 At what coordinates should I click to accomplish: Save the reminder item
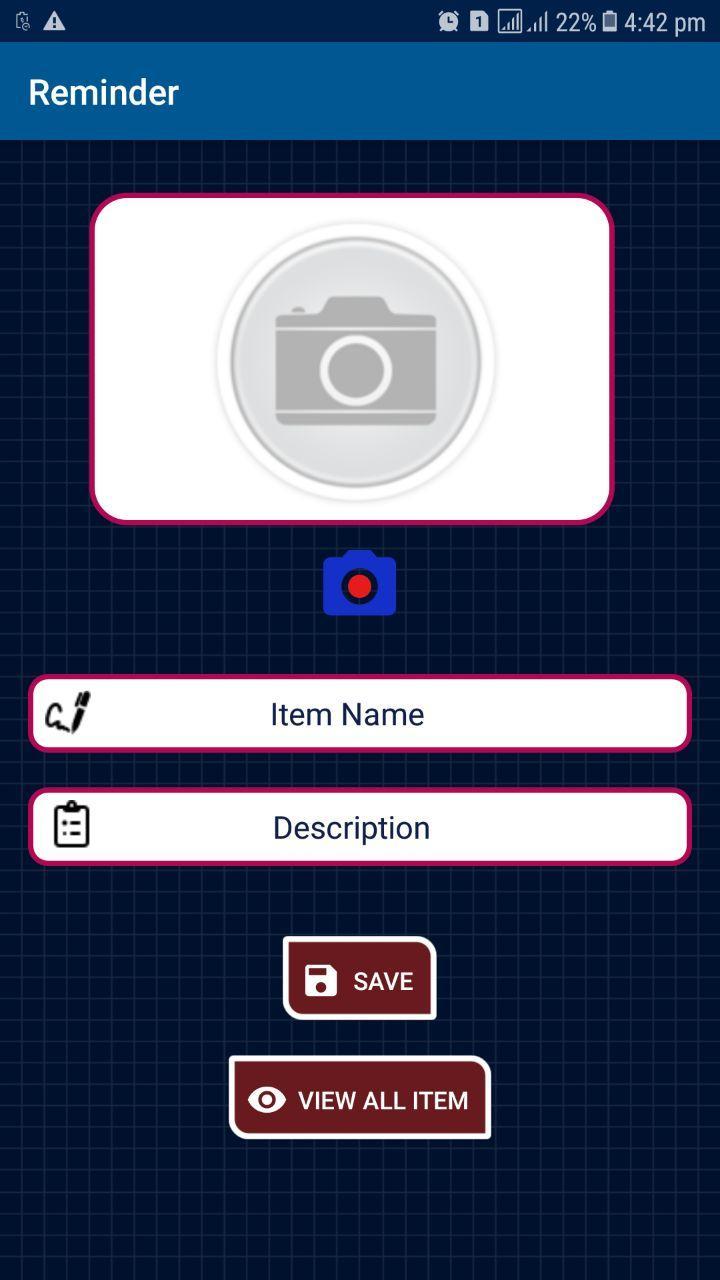pyautogui.click(x=359, y=979)
